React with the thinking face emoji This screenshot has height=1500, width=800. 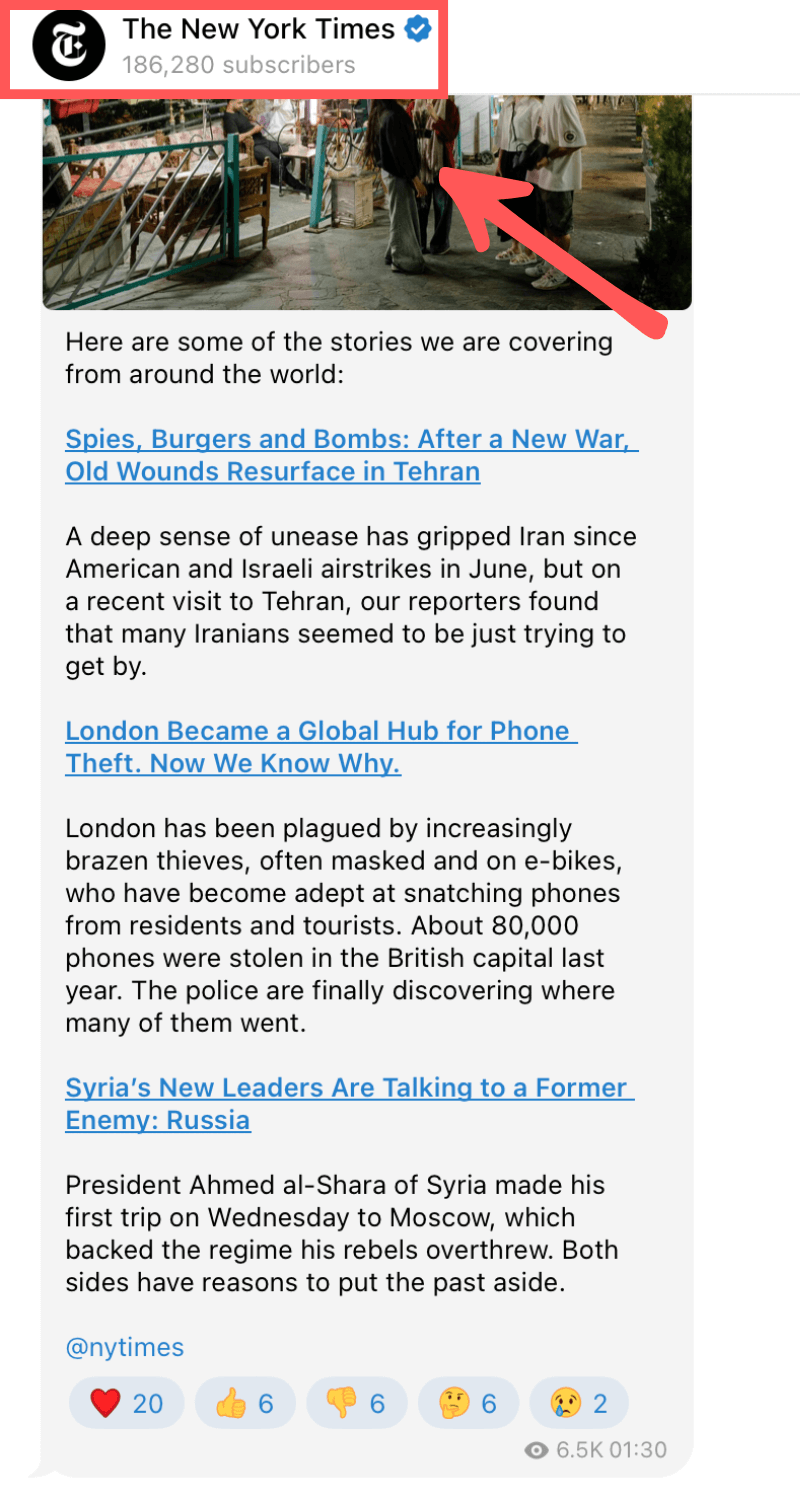pyautogui.click(x=467, y=1403)
